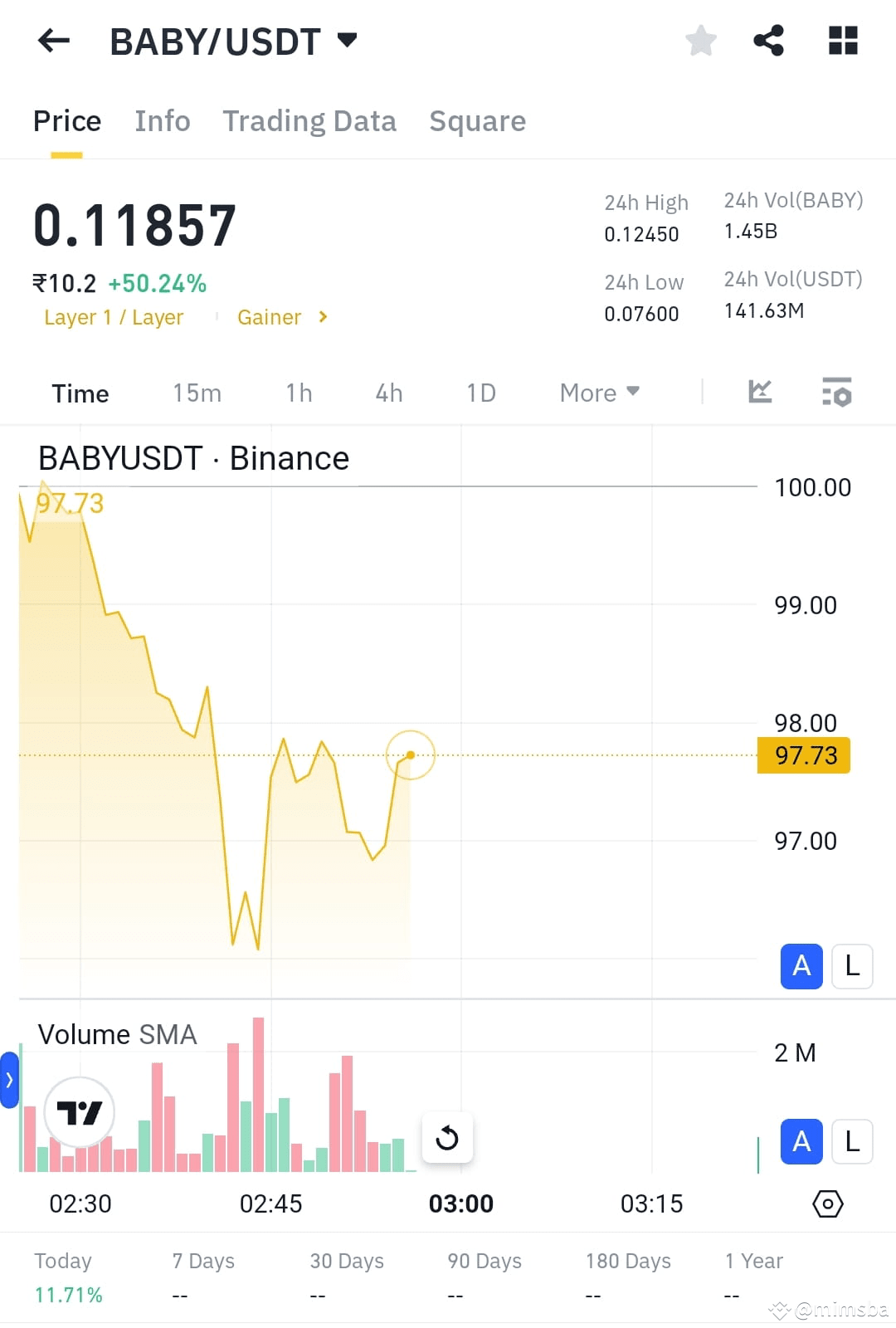
Task: Navigate back using the arrow
Action: 53,40
